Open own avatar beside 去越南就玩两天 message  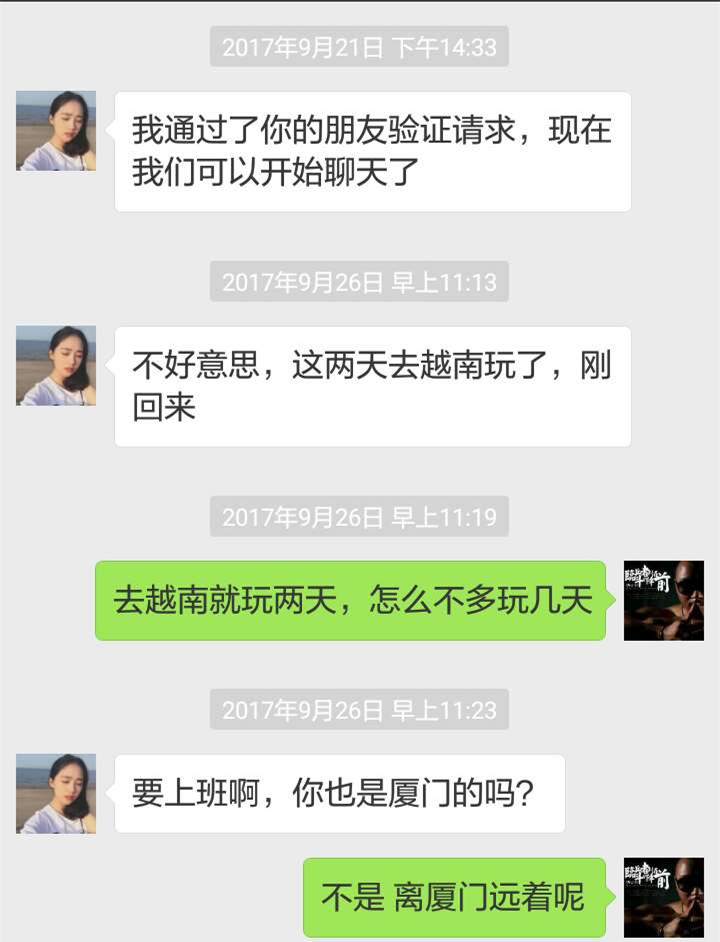(x=664, y=600)
